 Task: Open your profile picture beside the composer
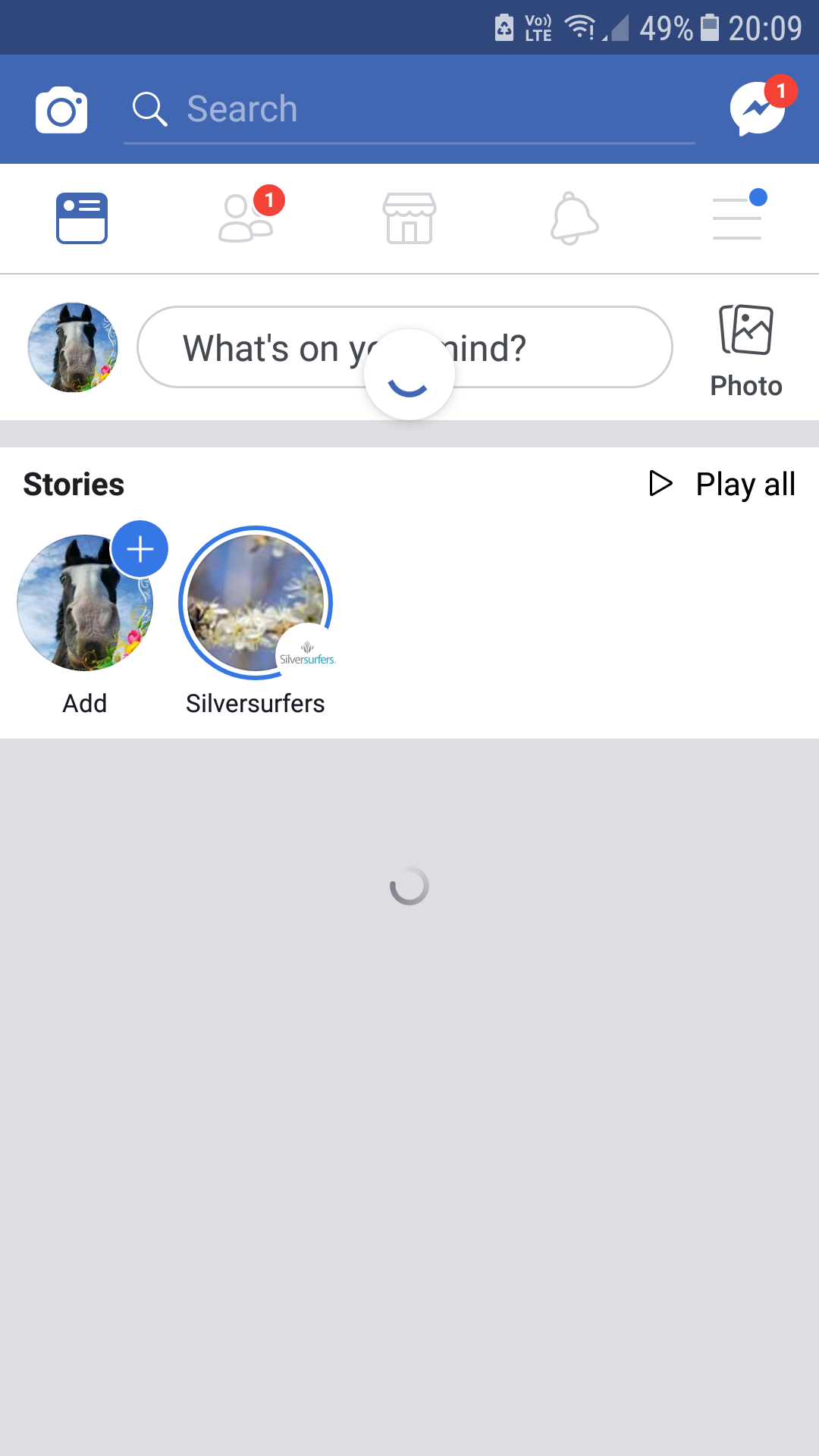pos(73,347)
